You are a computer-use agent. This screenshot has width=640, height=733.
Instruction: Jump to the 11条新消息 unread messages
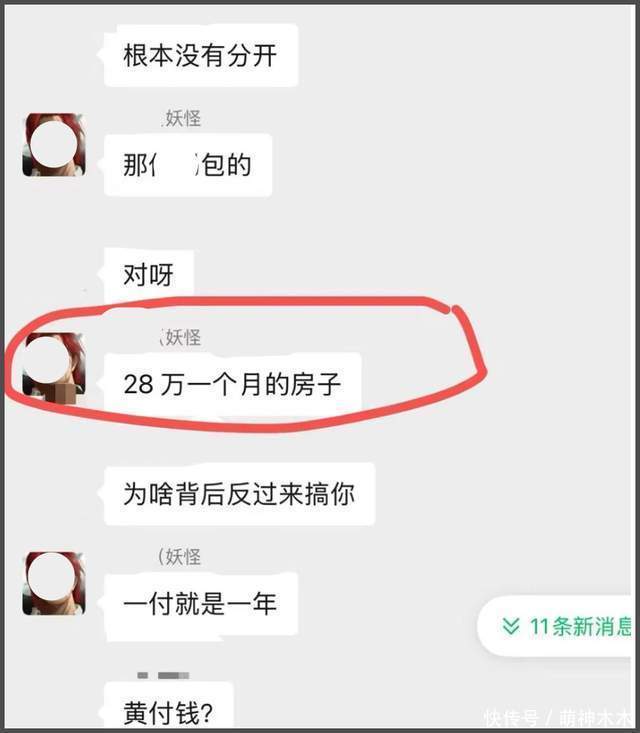tap(567, 627)
